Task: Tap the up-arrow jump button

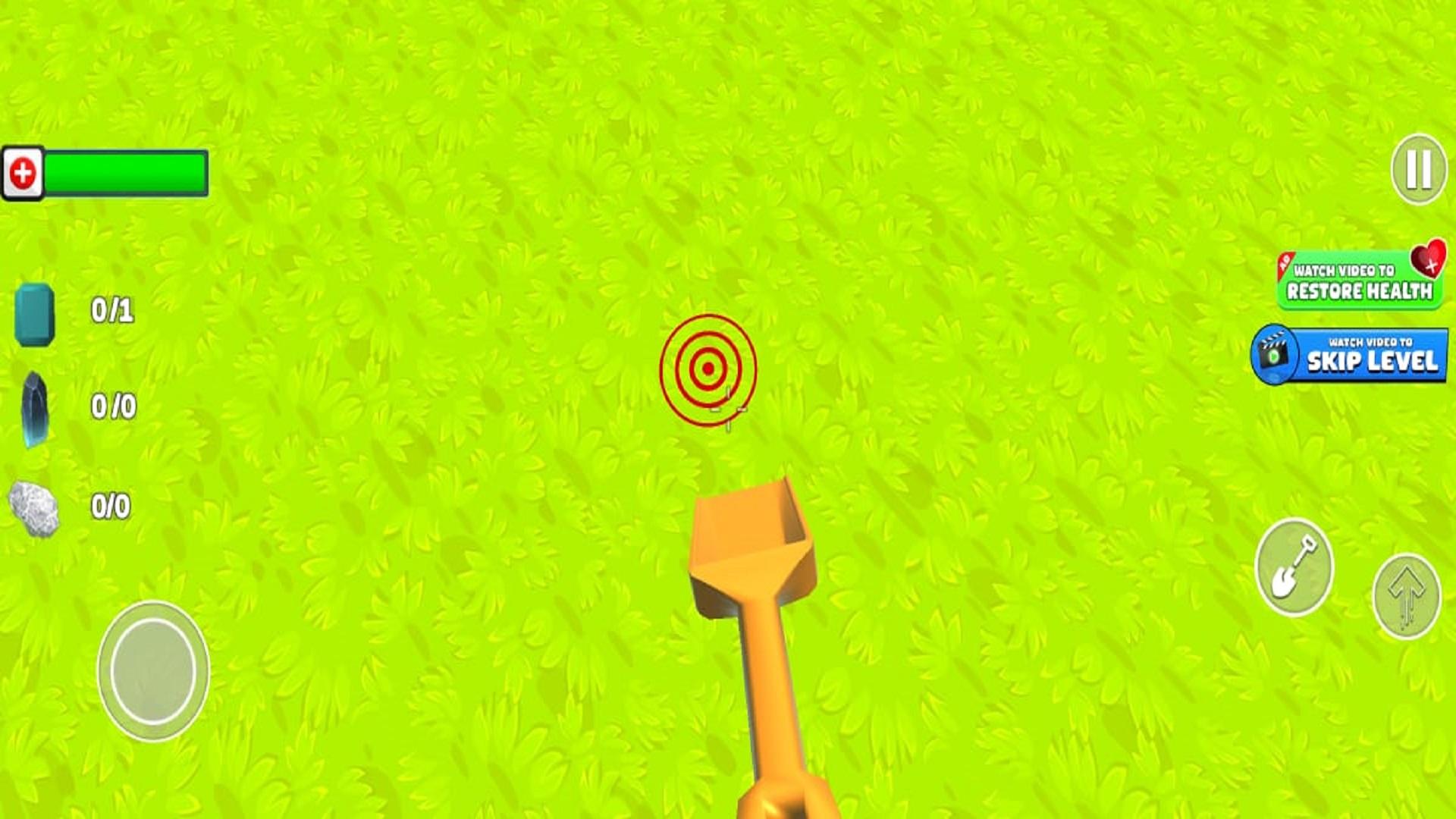Action: [1407, 596]
